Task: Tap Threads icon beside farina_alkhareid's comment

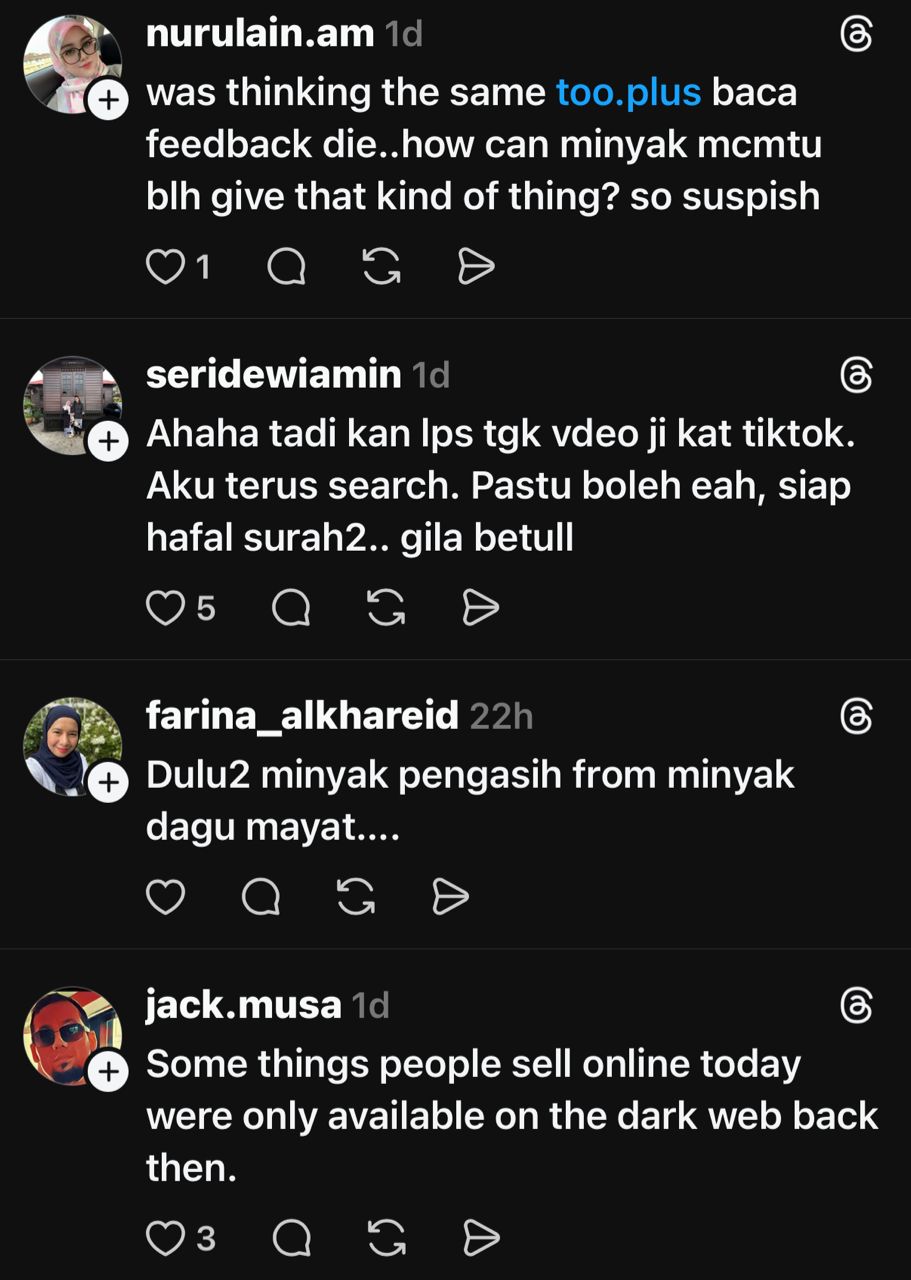Action: click(x=856, y=717)
